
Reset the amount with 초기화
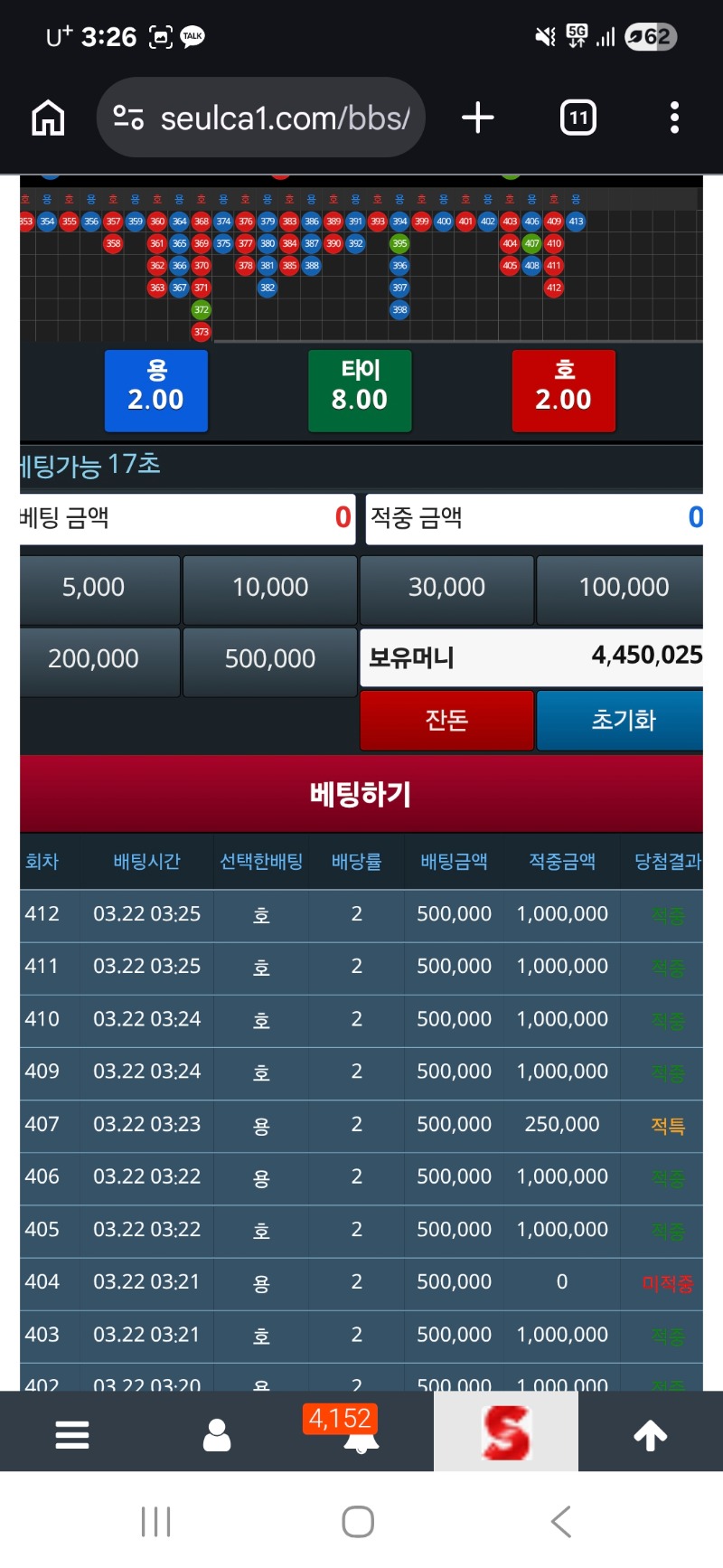coord(622,720)
